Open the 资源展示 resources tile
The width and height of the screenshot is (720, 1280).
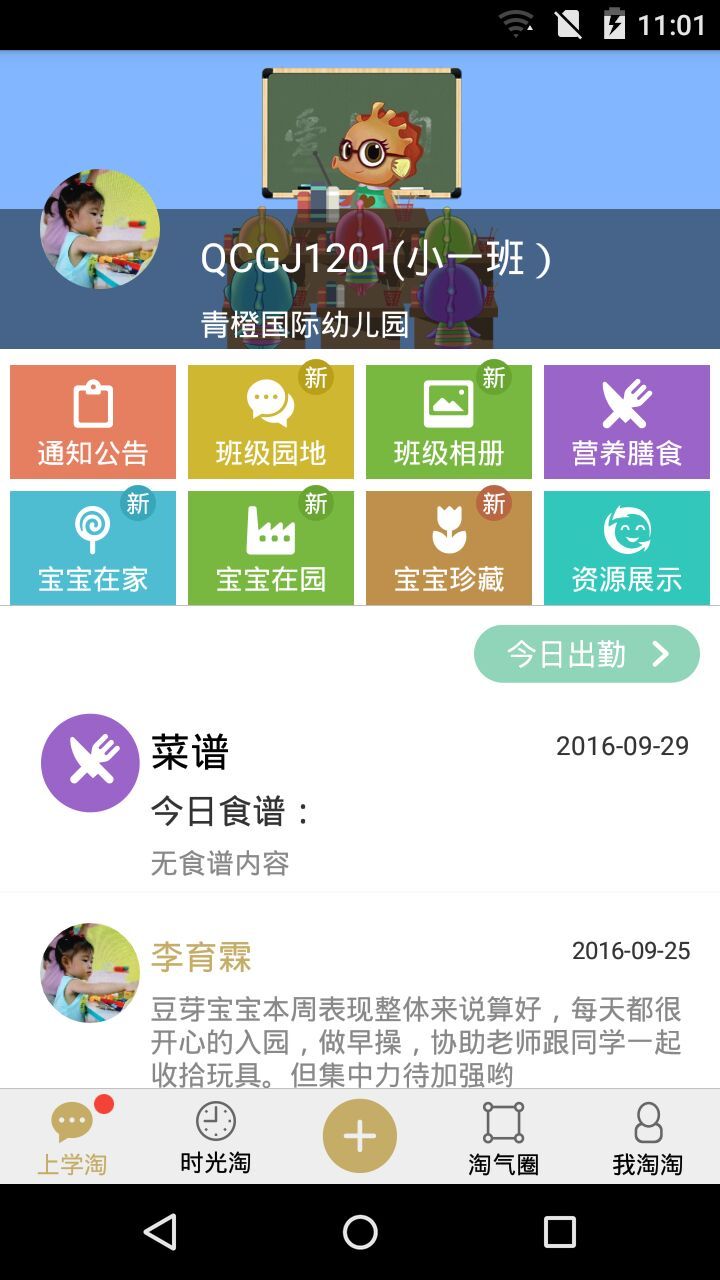point(627,548)
